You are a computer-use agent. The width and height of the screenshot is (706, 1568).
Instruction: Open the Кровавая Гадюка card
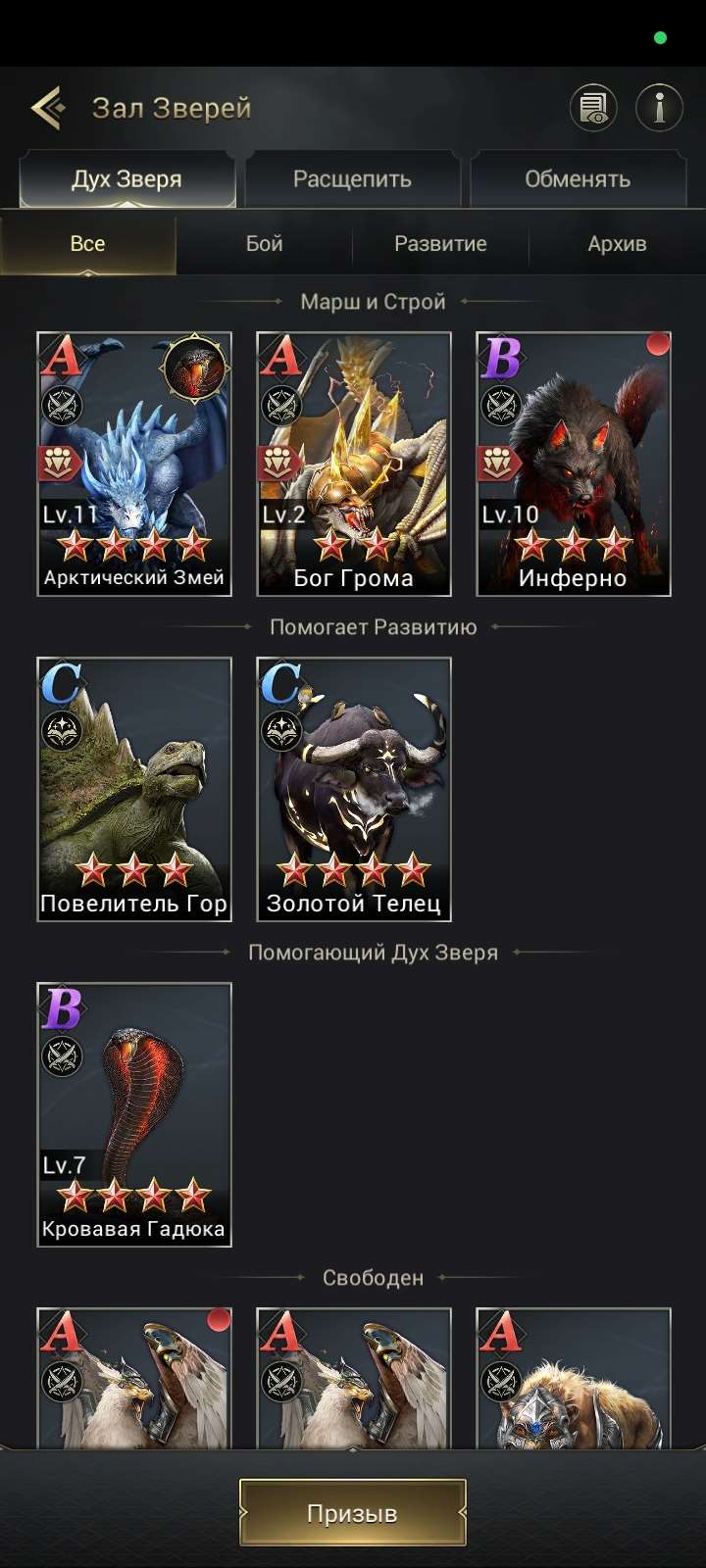[134, 1114]
